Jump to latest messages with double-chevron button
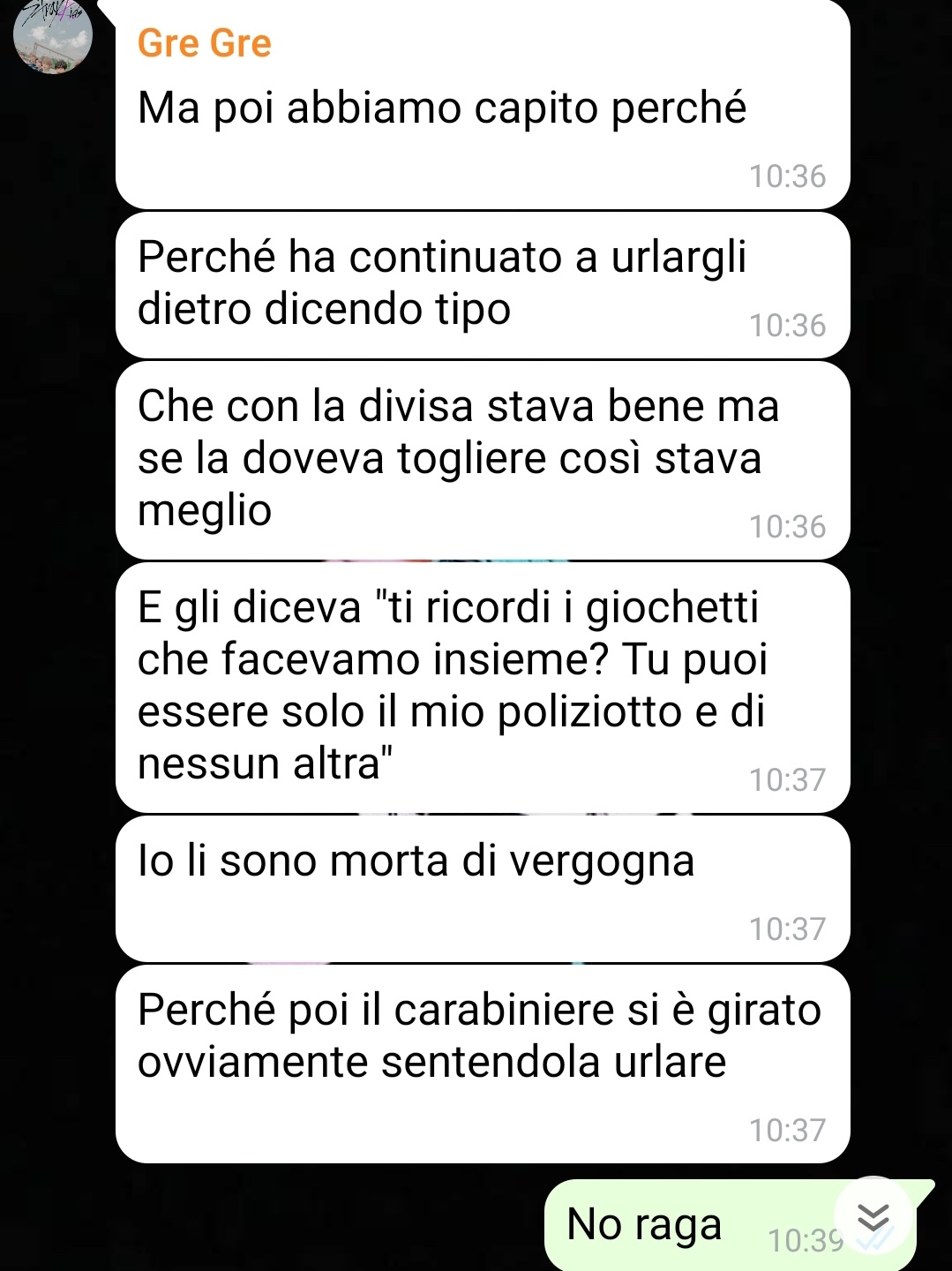Screen dimensions: 952x1271 [873, 1217]
